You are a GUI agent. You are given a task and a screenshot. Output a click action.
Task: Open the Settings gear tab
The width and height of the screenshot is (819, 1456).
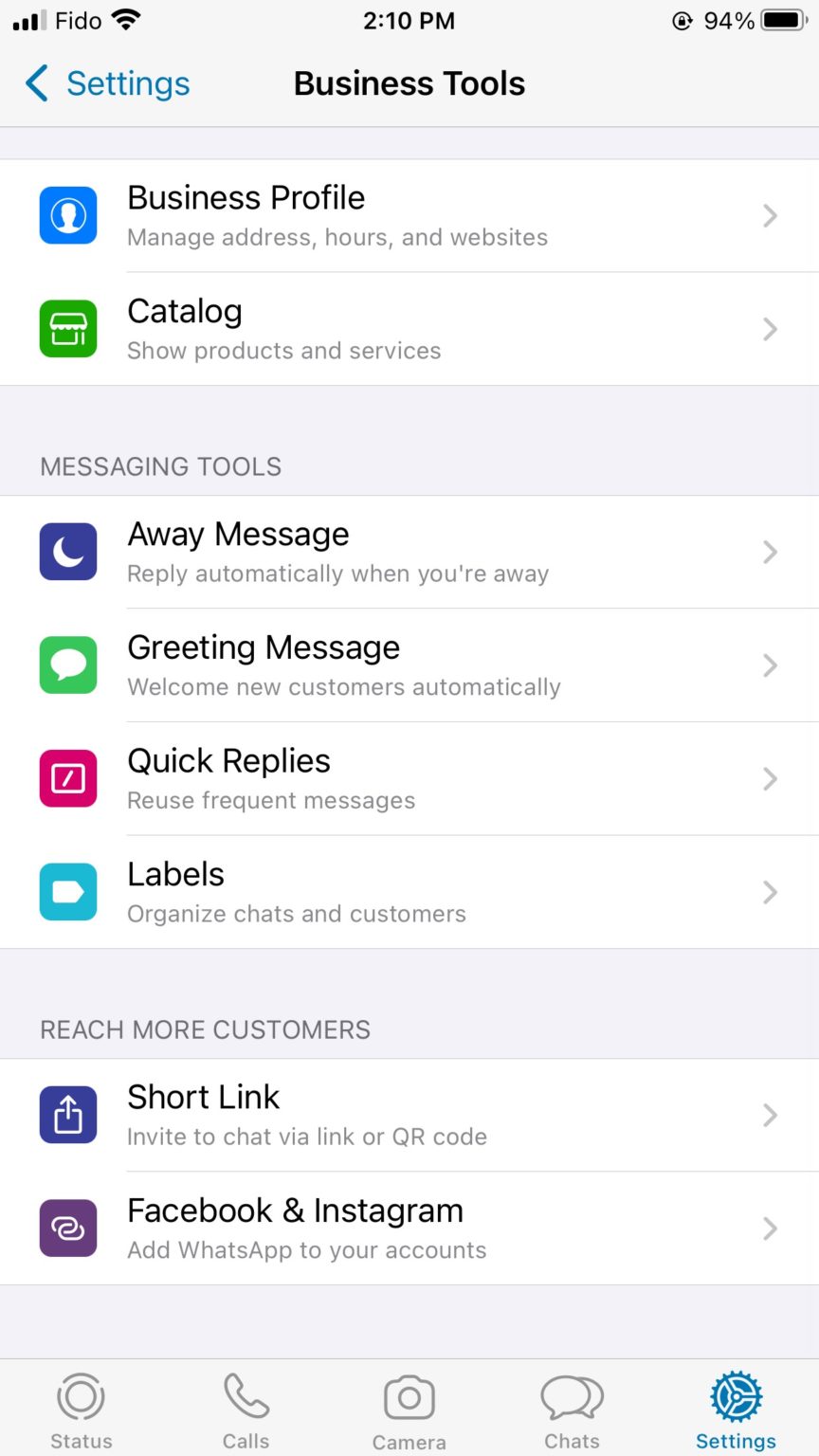pos(737,1397)
